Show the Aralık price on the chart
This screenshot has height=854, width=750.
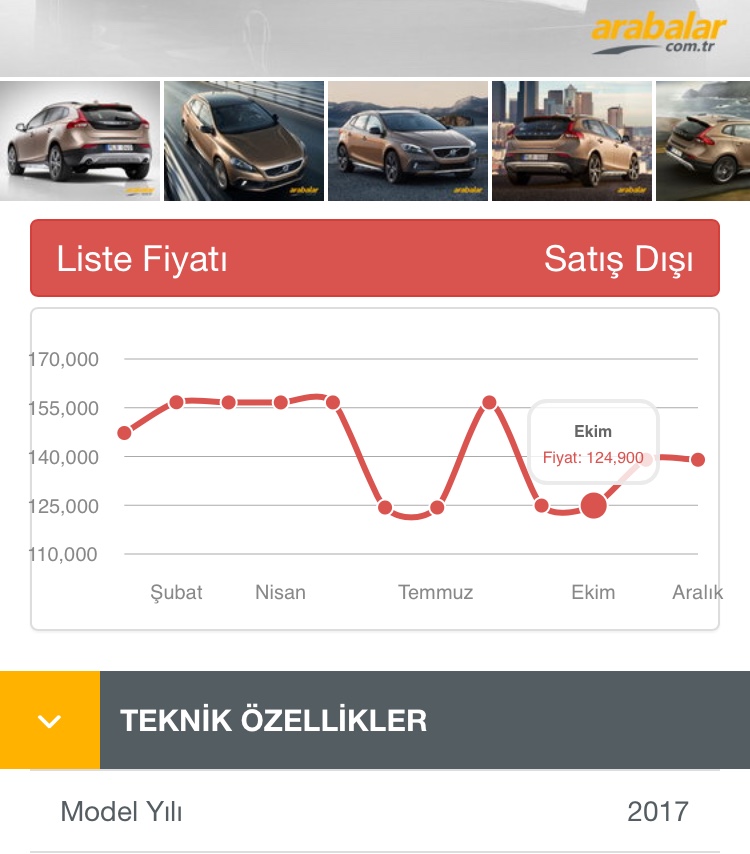[698, 459]
